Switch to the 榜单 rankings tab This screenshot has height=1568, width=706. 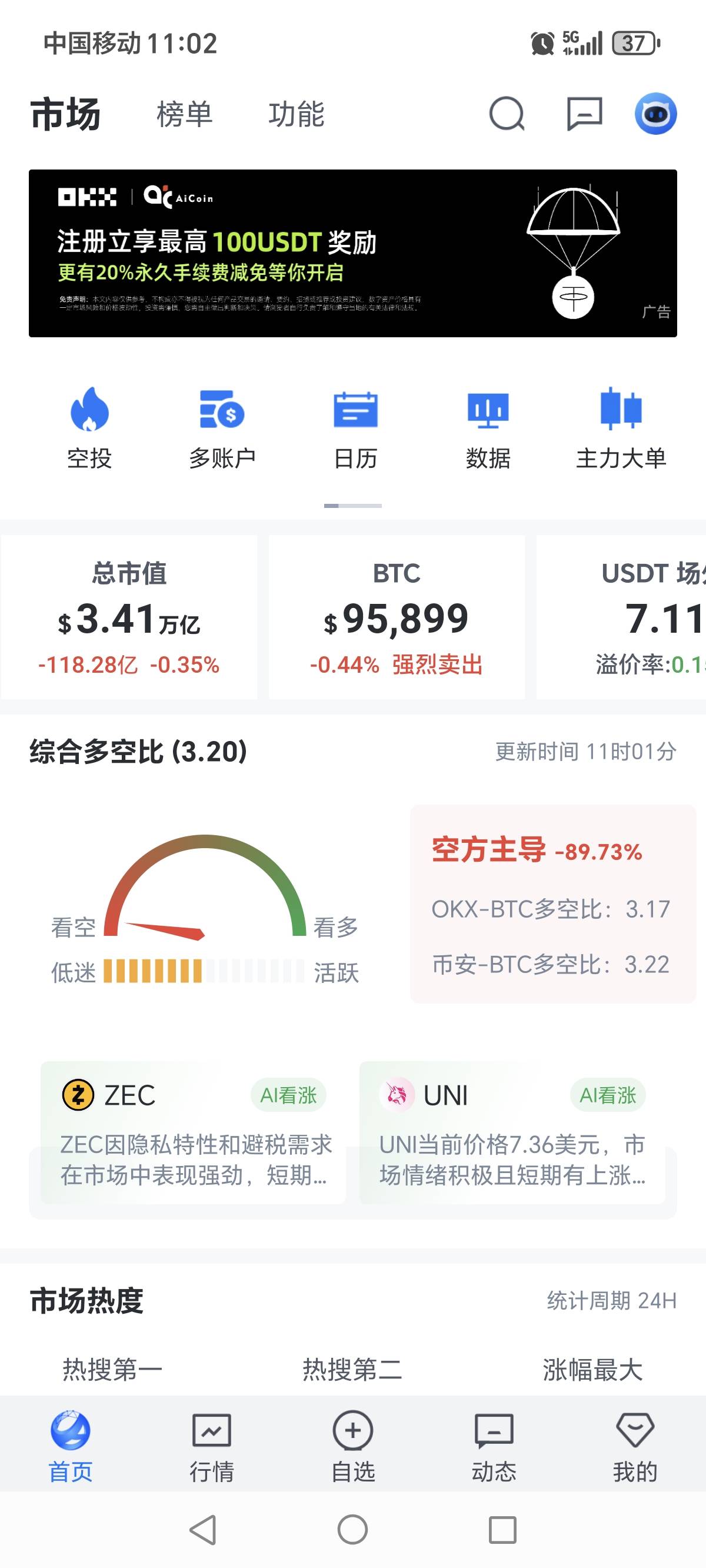pyautogui.click(x=183, y=115)
